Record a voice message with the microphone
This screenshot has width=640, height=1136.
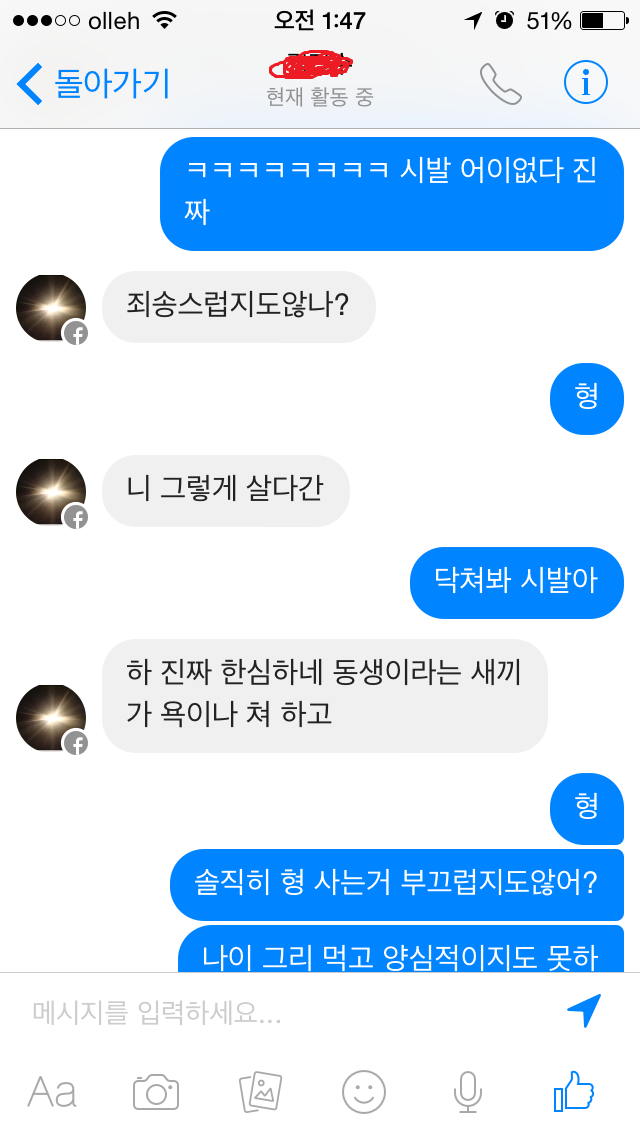pos(467,1091)
